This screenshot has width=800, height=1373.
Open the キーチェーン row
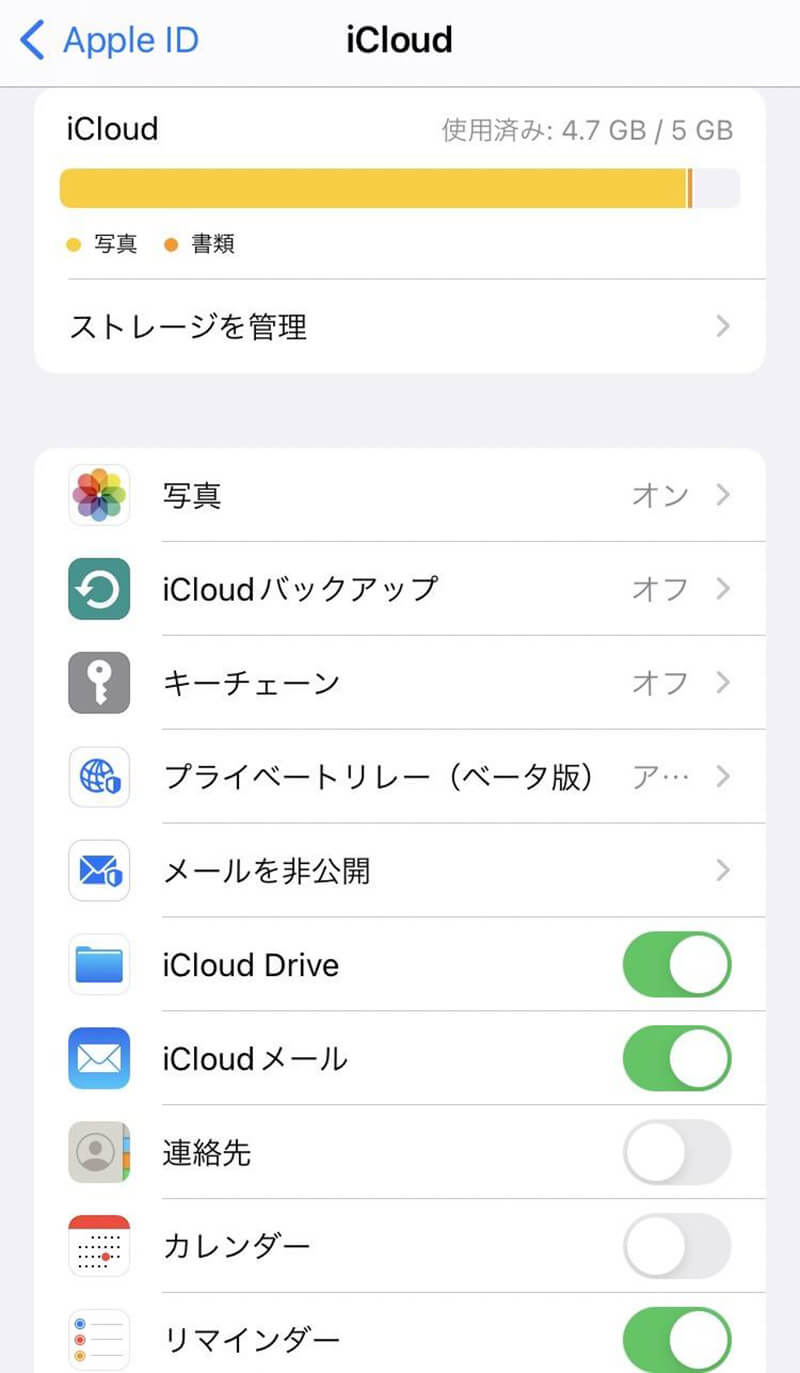coord(400,683)
